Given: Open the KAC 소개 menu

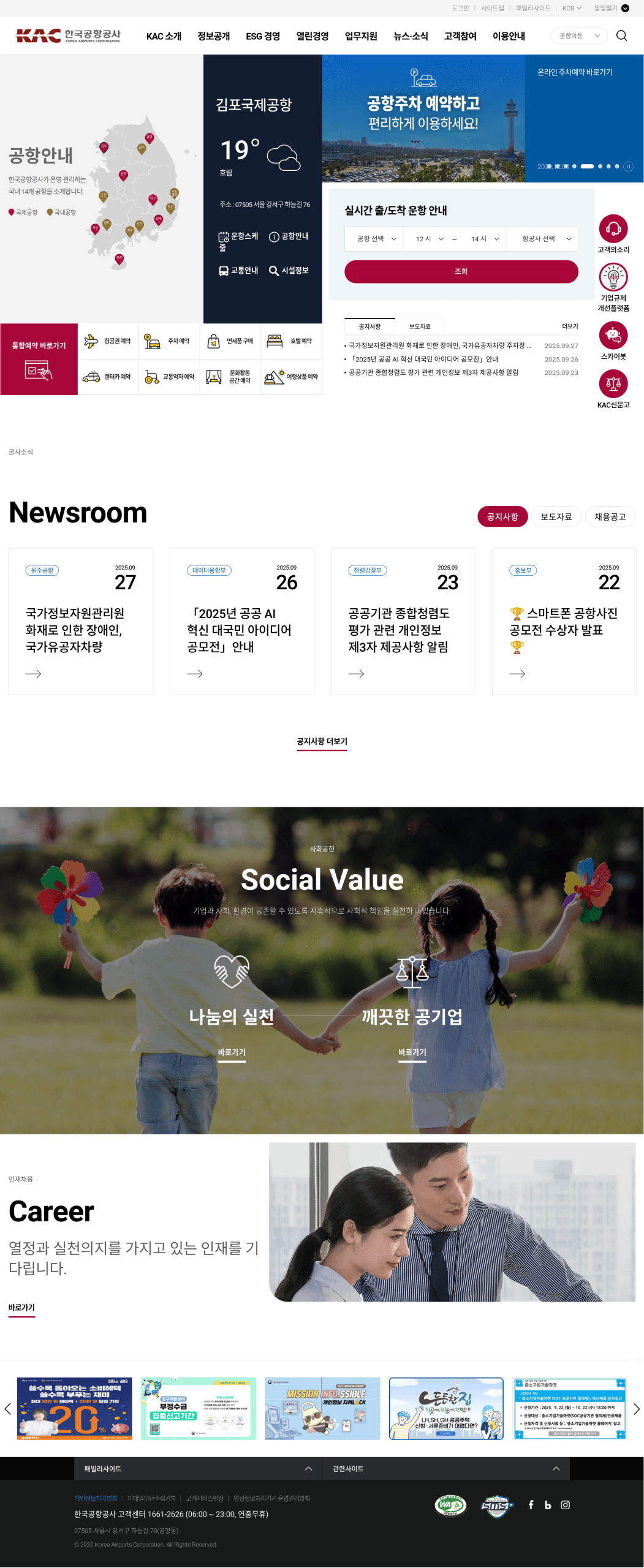Looking at the screenshot, I should point(164,36).
